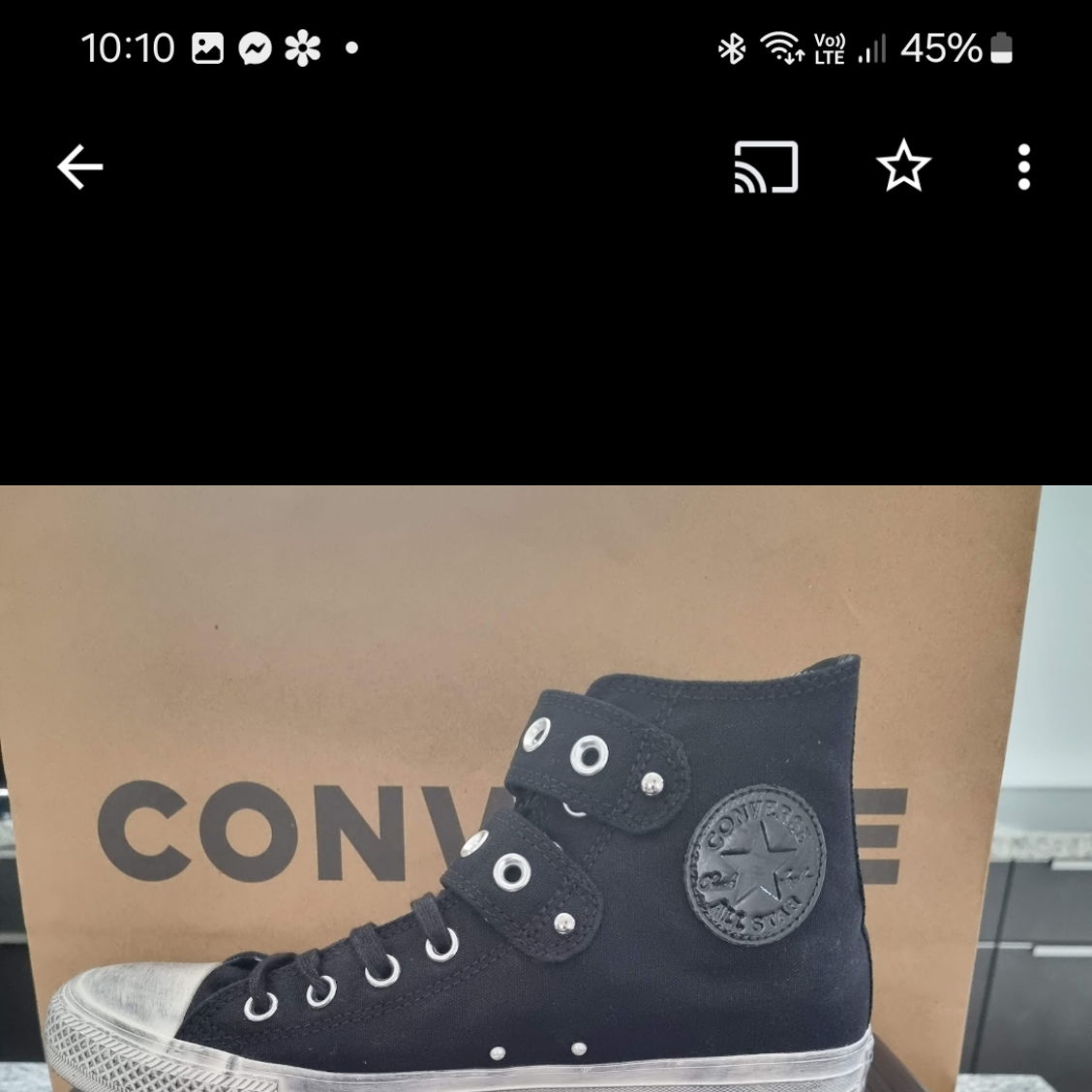Cast this photo to another screen
This screenshot has width=1092, height=1092.
coord(766,167)
